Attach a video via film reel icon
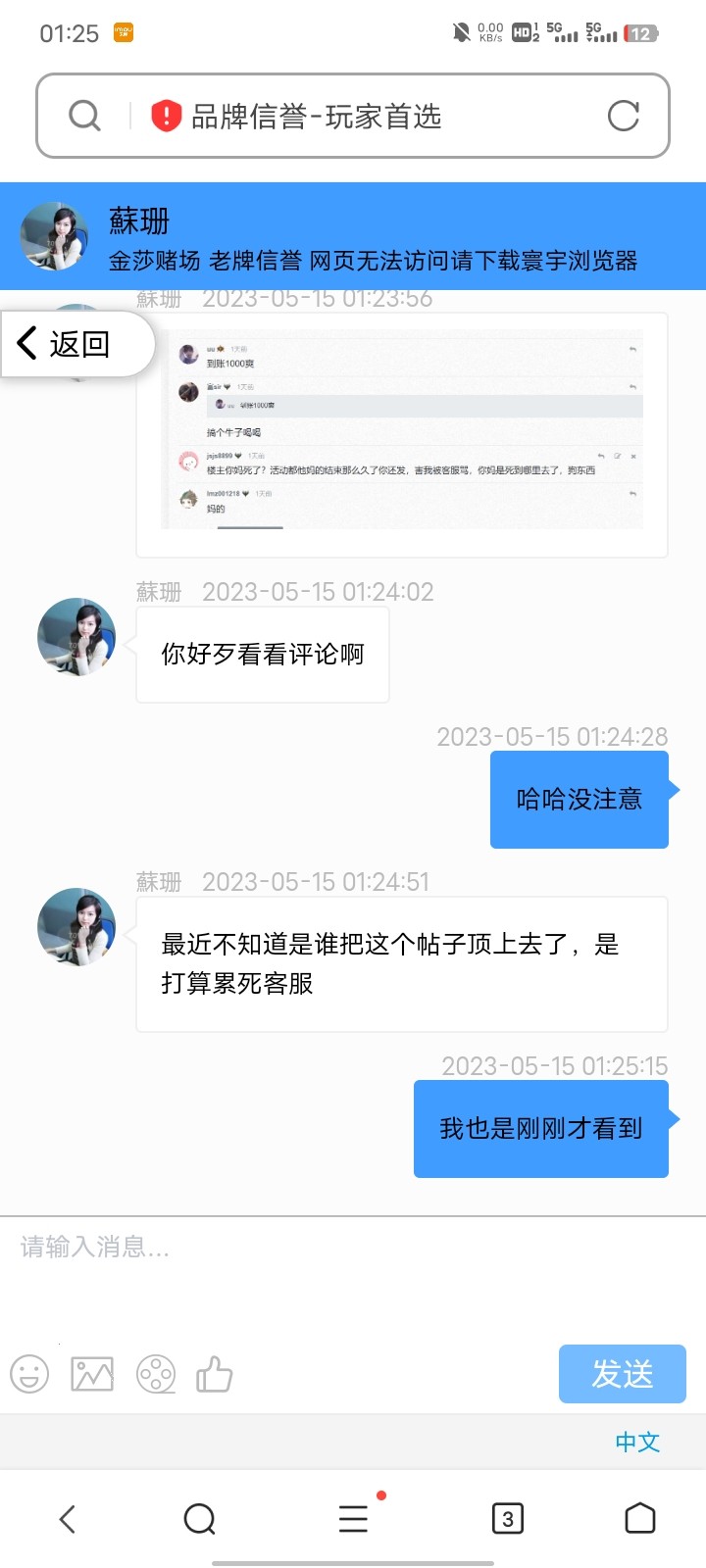Screen dimensions: 706x1568 (x=156, y=1374)
